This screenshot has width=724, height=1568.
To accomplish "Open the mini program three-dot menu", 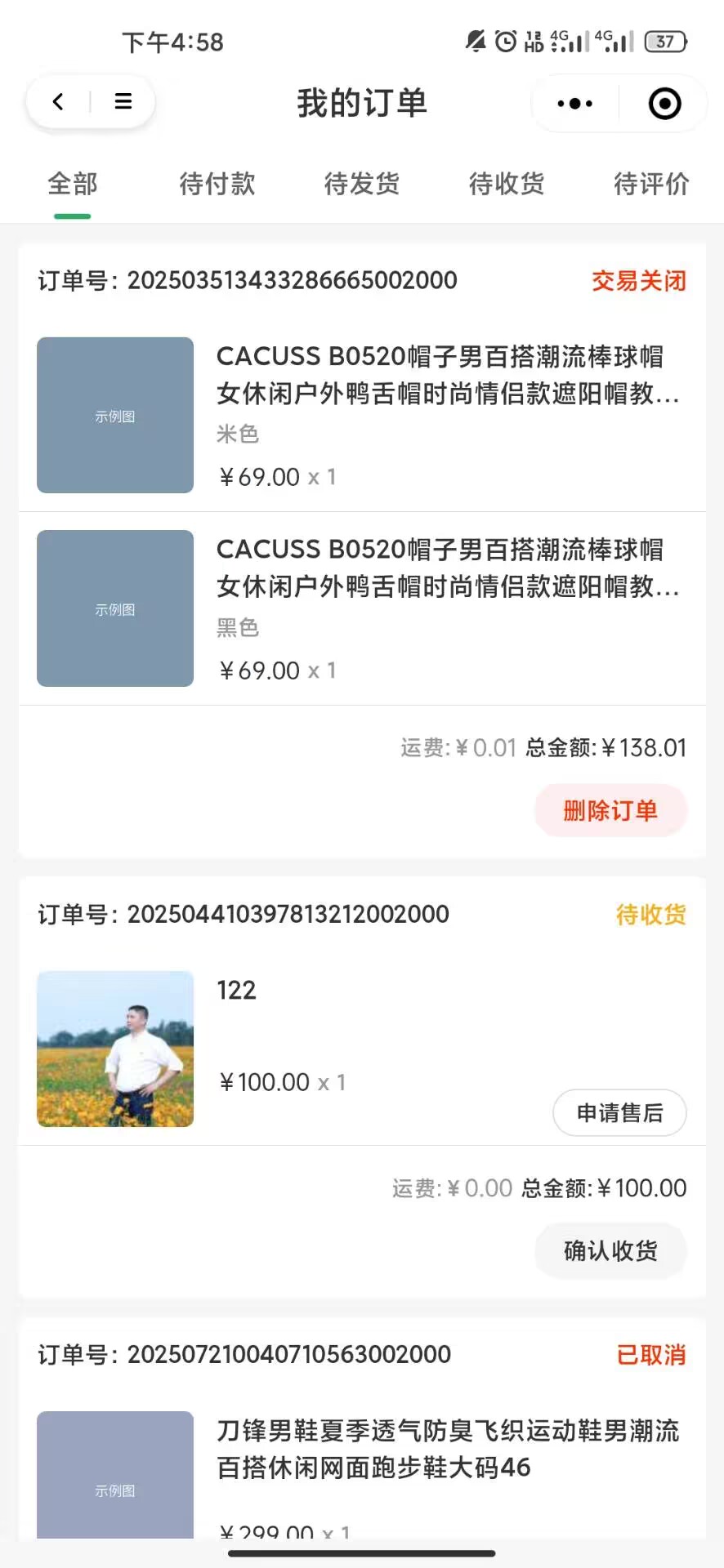I will 574,104.
